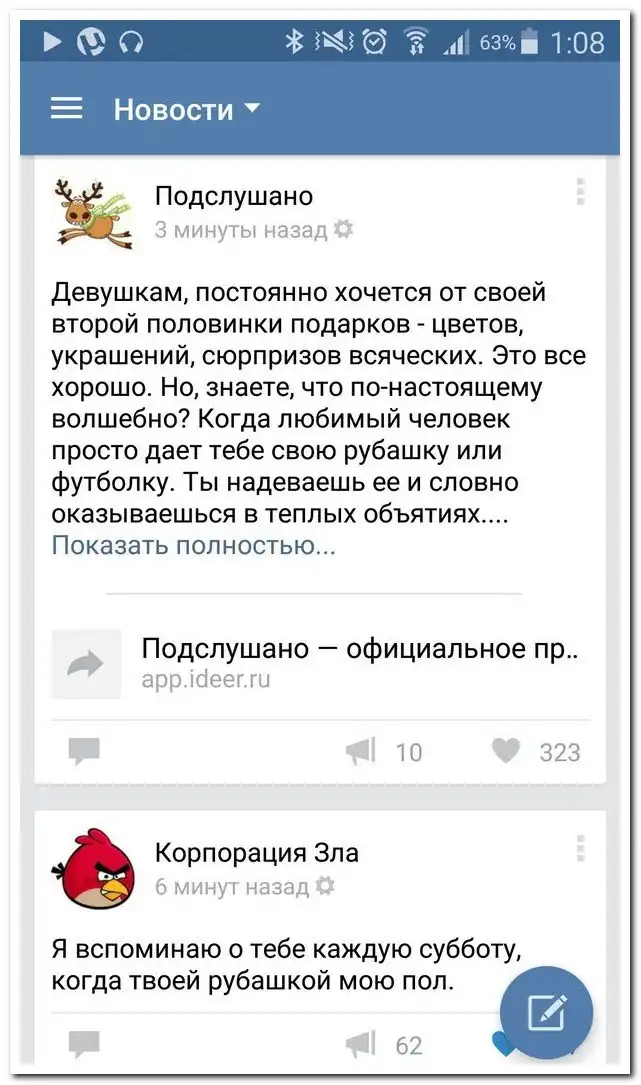Open the Подслушано community avatar
The width and height of the screenshot is (641, 1085).
point(93,212)
